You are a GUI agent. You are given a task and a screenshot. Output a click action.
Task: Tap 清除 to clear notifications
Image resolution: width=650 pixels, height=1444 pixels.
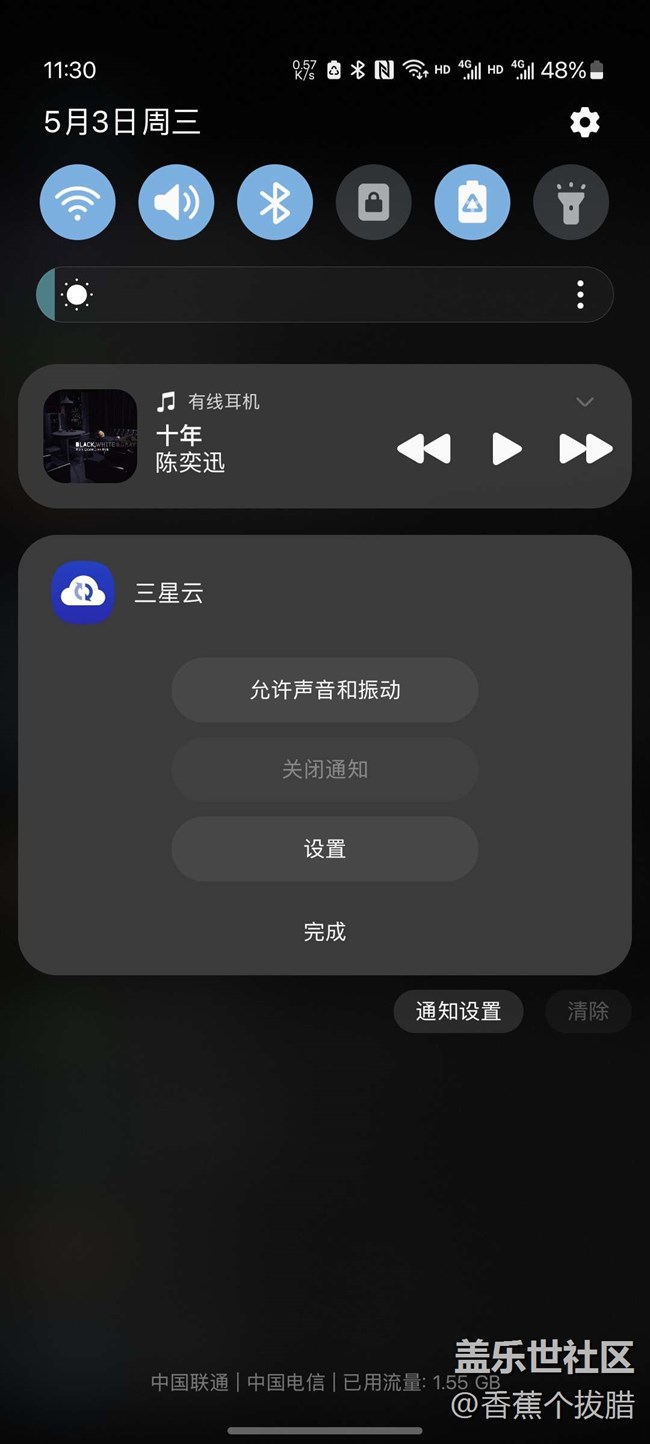[x=588, y=1011]
